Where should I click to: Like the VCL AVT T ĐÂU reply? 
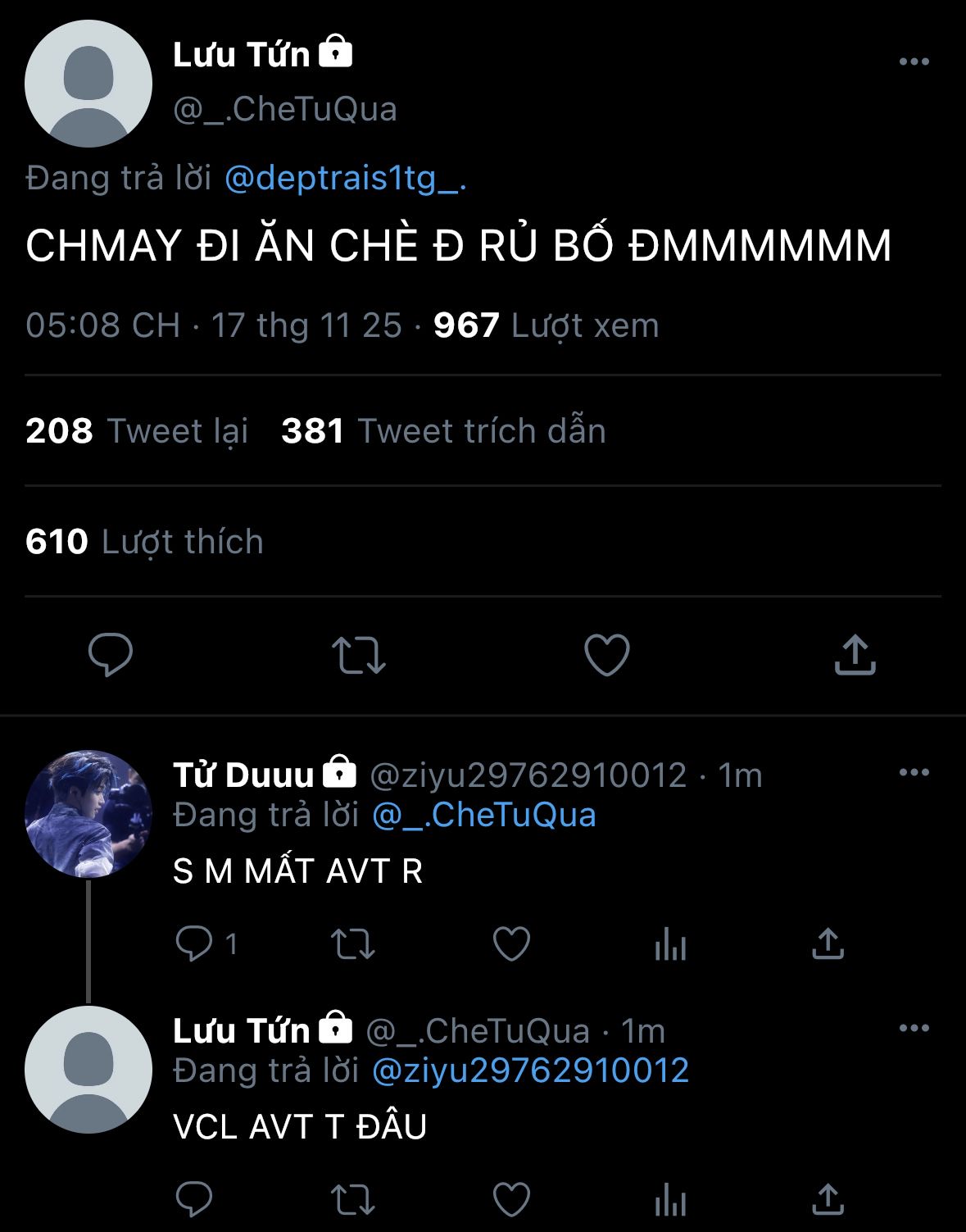[511, 1200]
